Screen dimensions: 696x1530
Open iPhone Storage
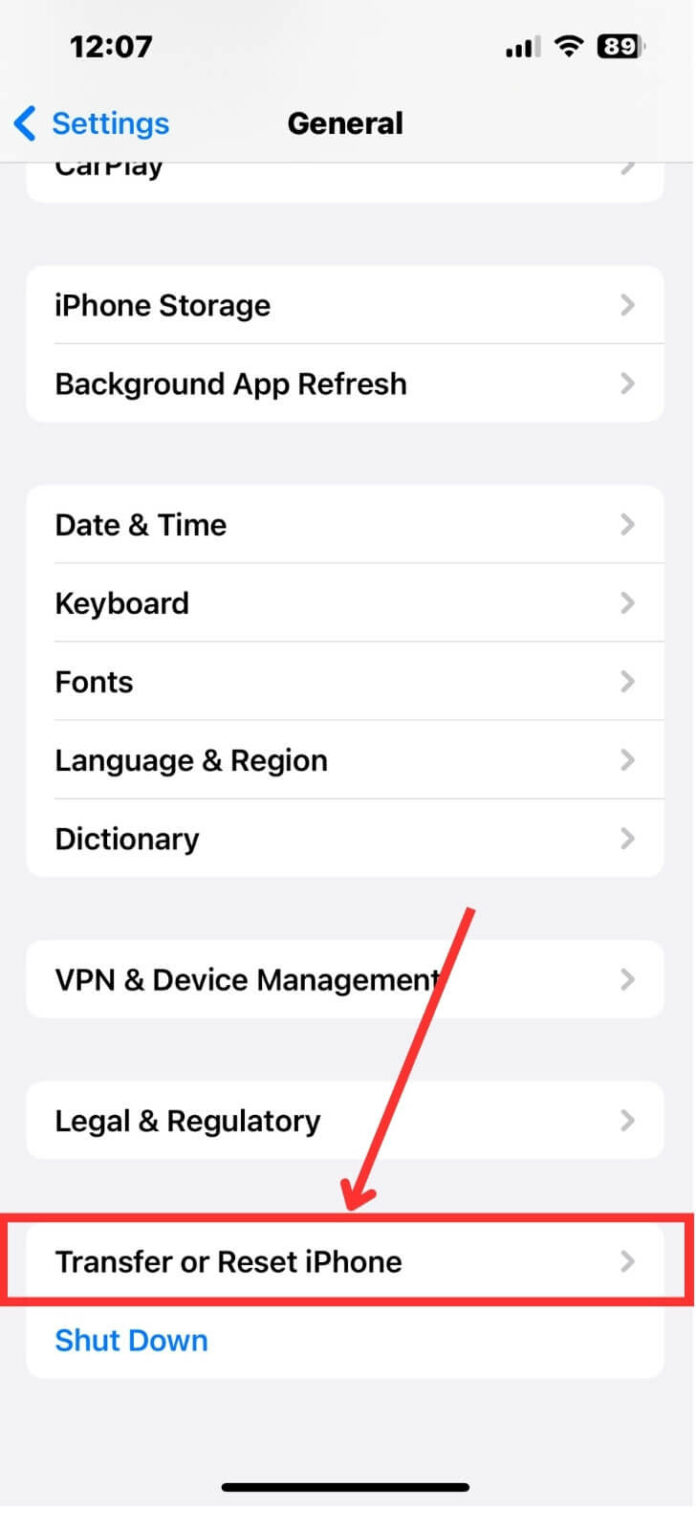(344, 305)
